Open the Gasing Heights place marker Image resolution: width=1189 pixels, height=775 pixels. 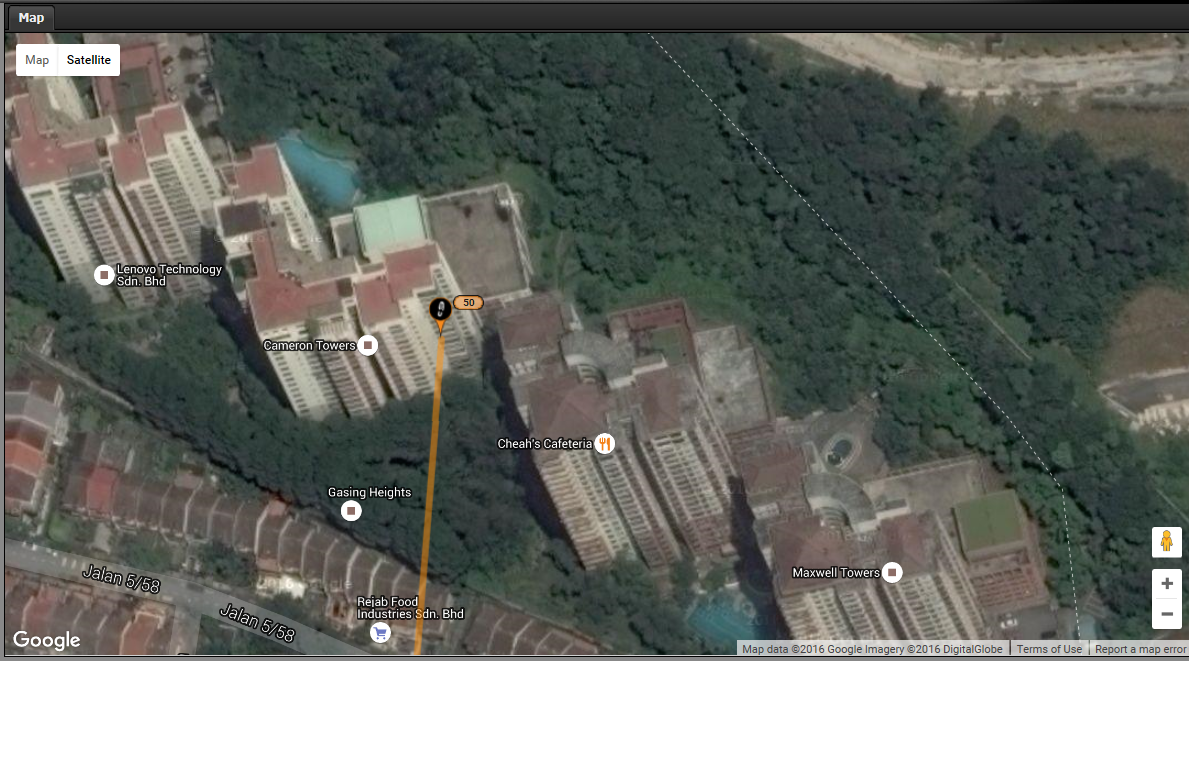click(x=351, y=510)
